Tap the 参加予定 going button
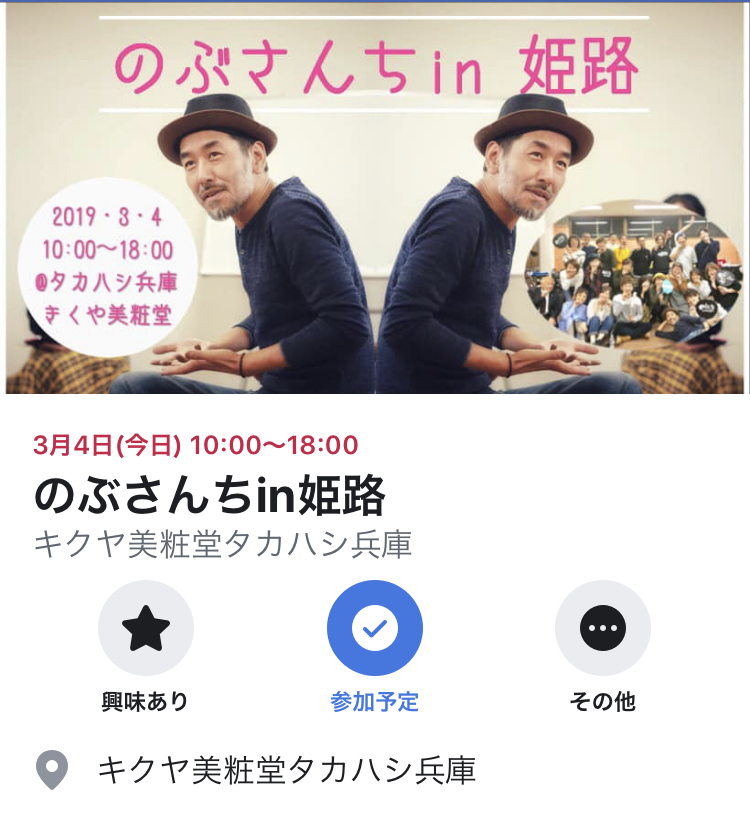 [x=375, y=628]
